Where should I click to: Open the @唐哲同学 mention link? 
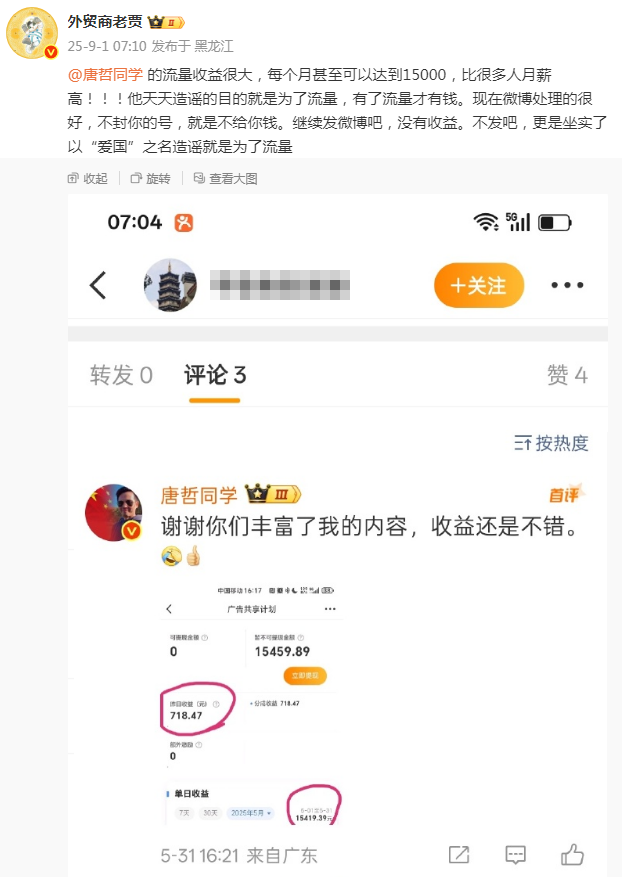coord(104,75)
